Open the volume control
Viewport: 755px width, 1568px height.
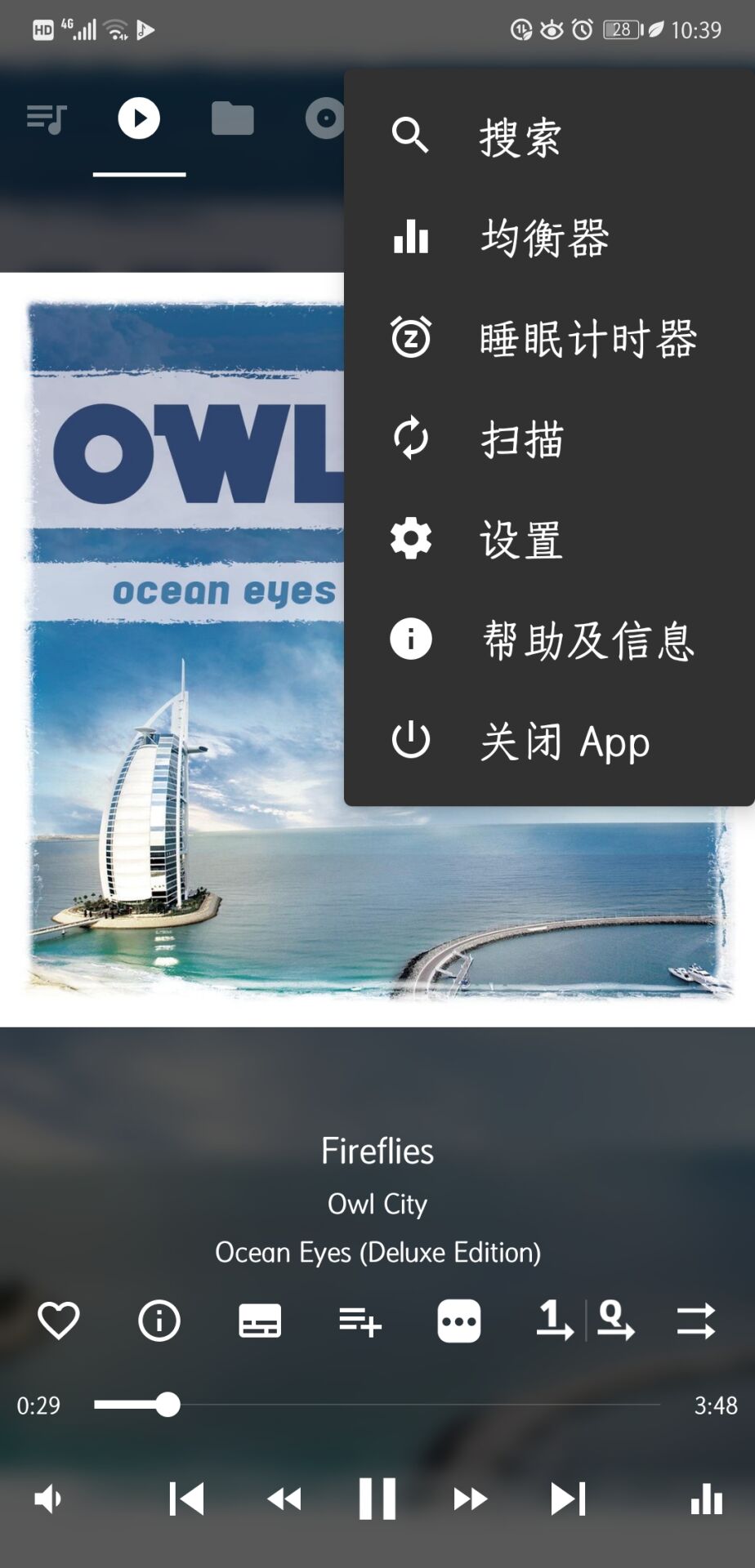pos(48,1499)
